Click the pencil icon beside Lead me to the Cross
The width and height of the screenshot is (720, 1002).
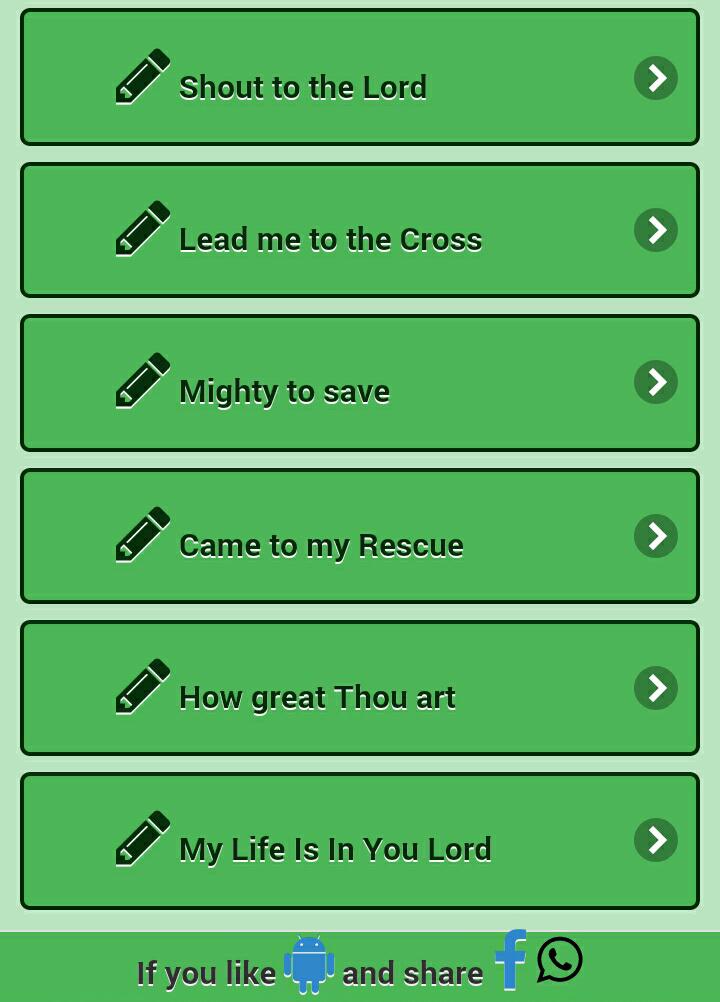142,229
